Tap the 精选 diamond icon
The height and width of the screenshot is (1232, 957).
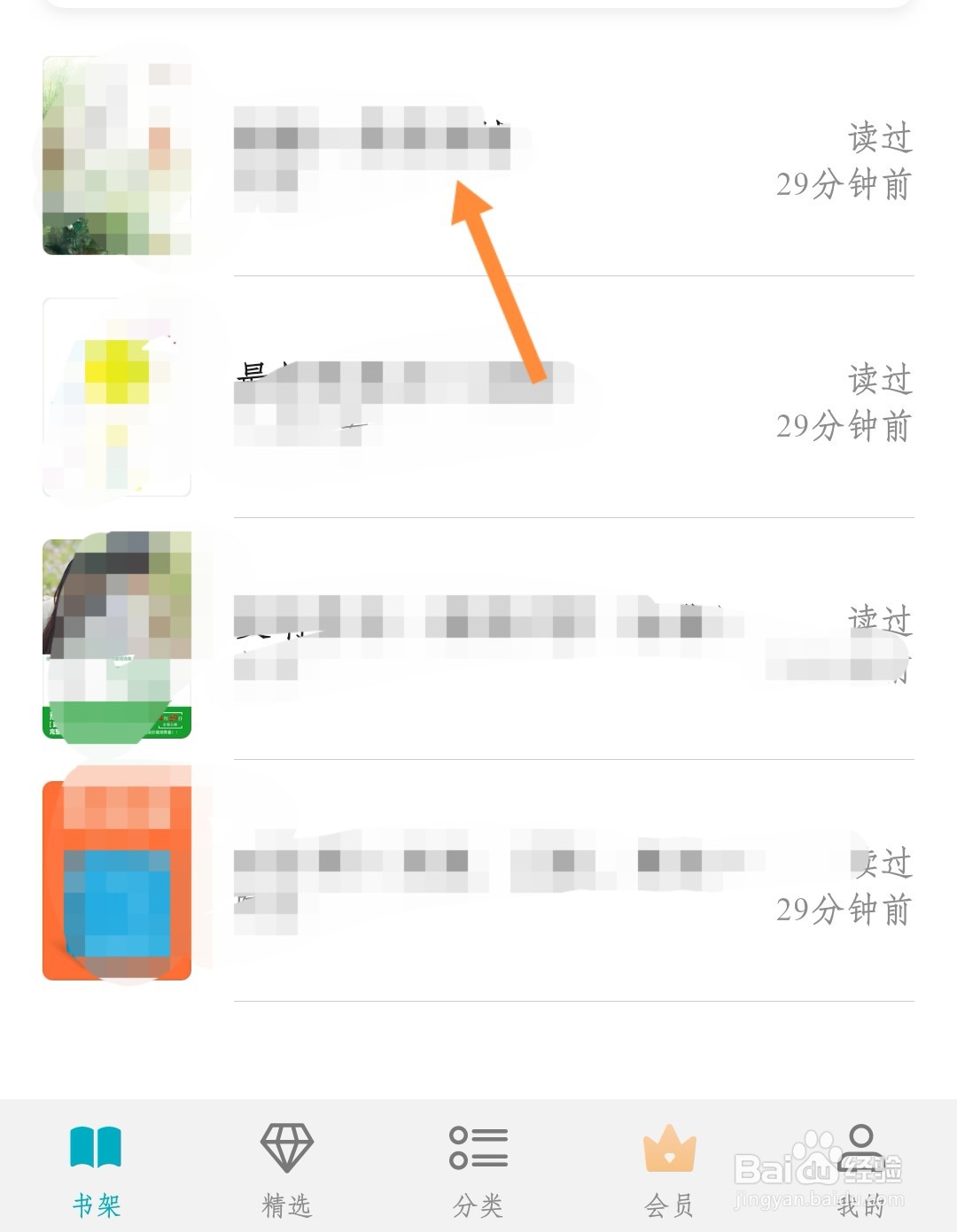(x=285, y=1146)
